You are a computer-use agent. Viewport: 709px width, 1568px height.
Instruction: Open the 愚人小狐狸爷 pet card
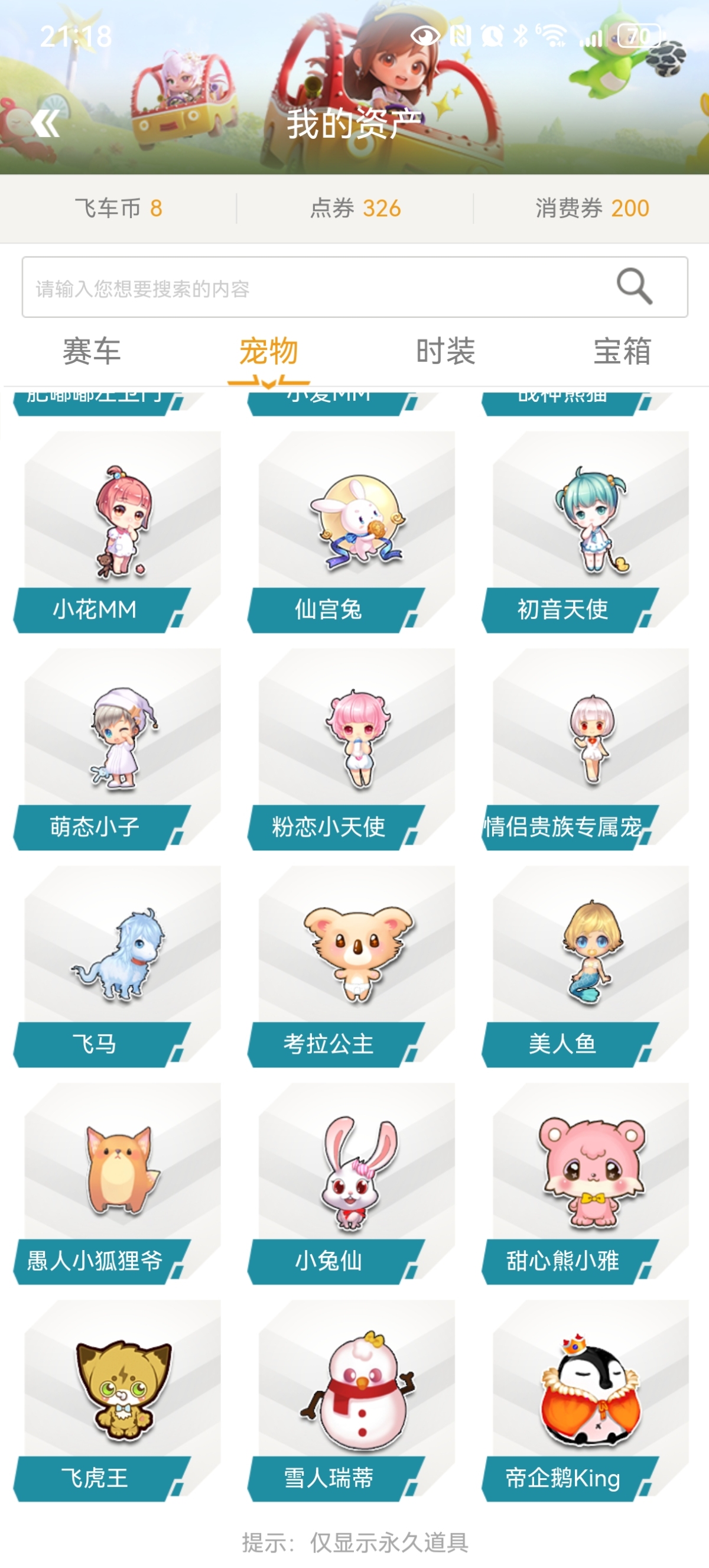(x=119, y=1183)
